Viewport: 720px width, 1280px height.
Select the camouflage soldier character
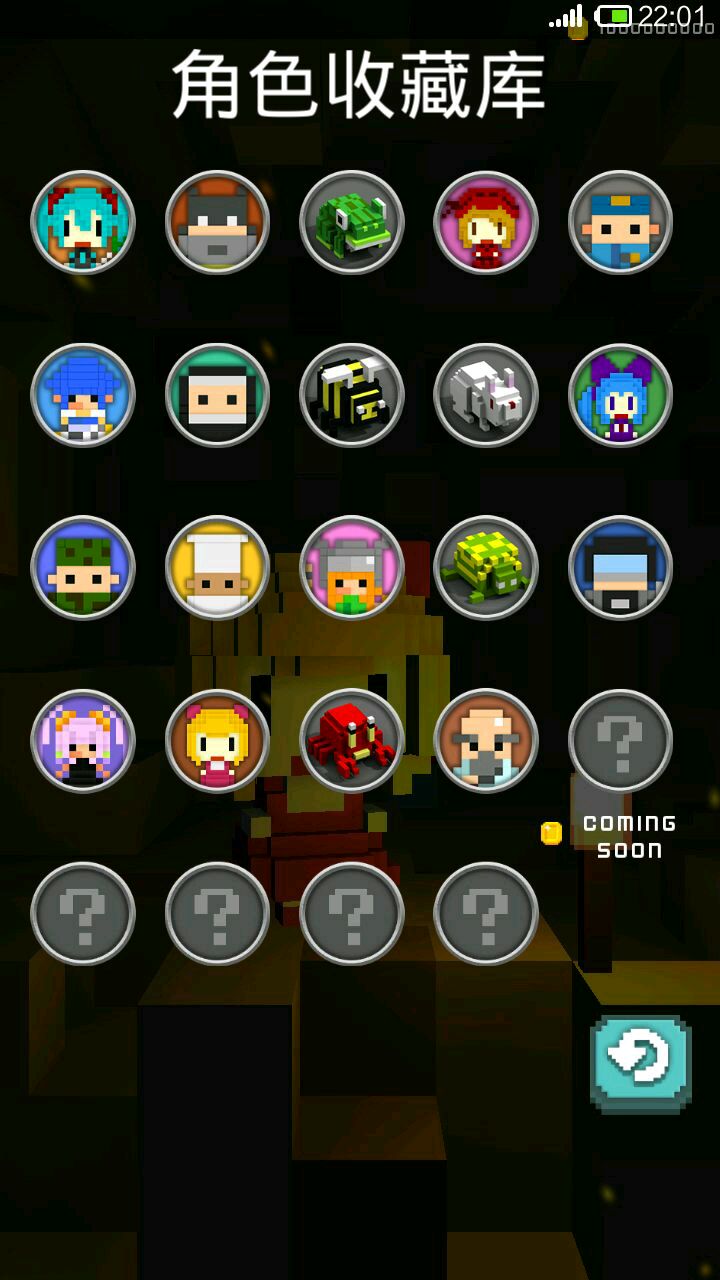(83, 567)
